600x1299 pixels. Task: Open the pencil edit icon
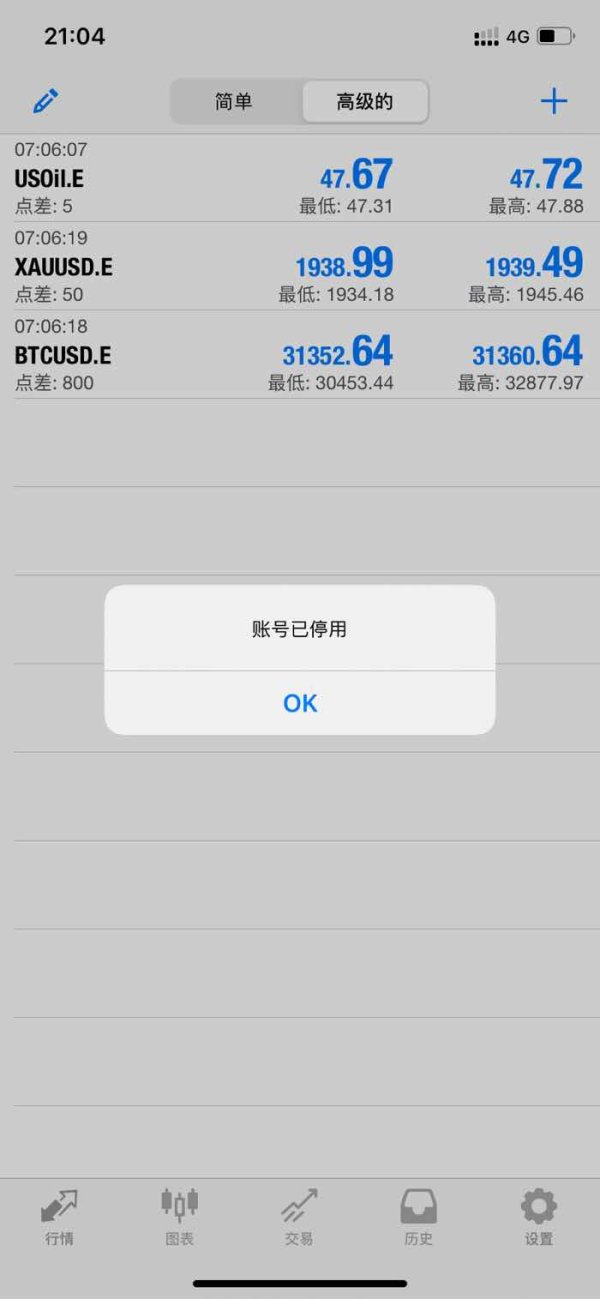(x=46, y=101)
